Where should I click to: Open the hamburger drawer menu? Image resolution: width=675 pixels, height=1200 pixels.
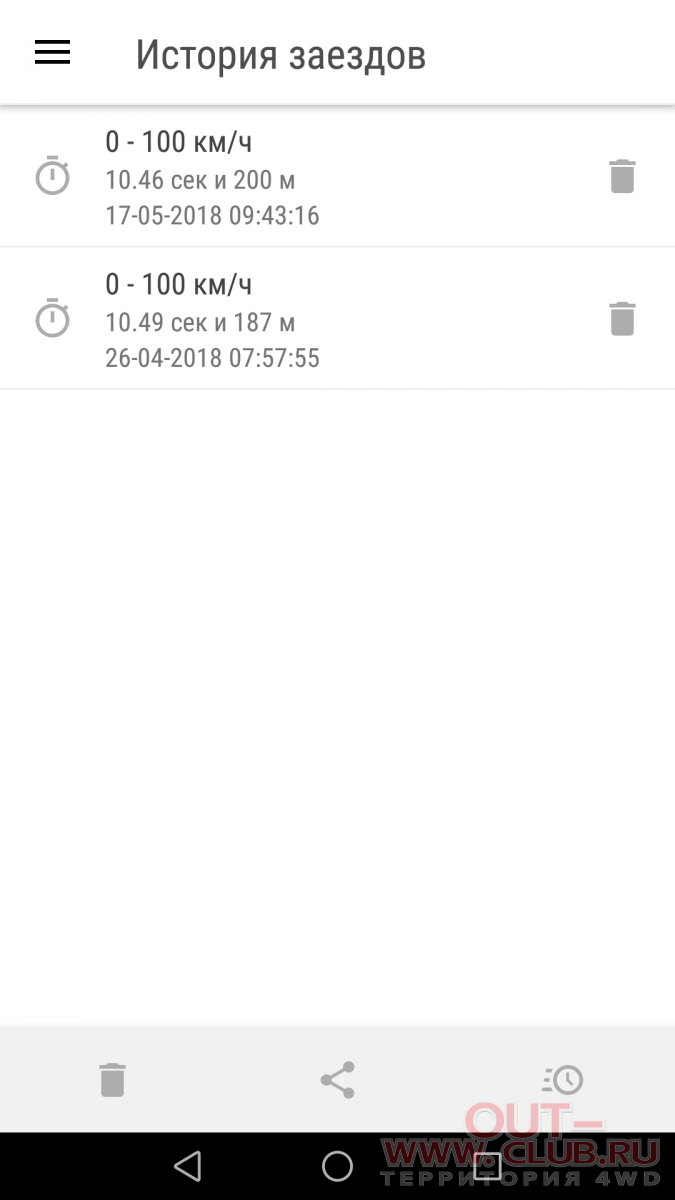(x=52, y=53)
